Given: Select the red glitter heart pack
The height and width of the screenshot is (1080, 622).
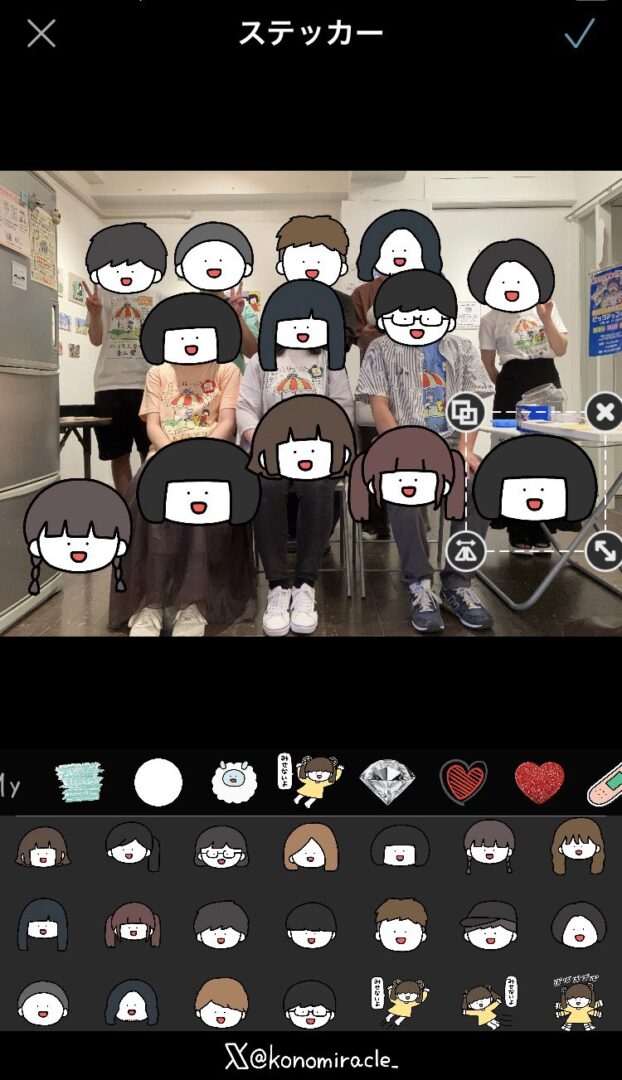Looking at the screenshot, I should pos(539,782).
